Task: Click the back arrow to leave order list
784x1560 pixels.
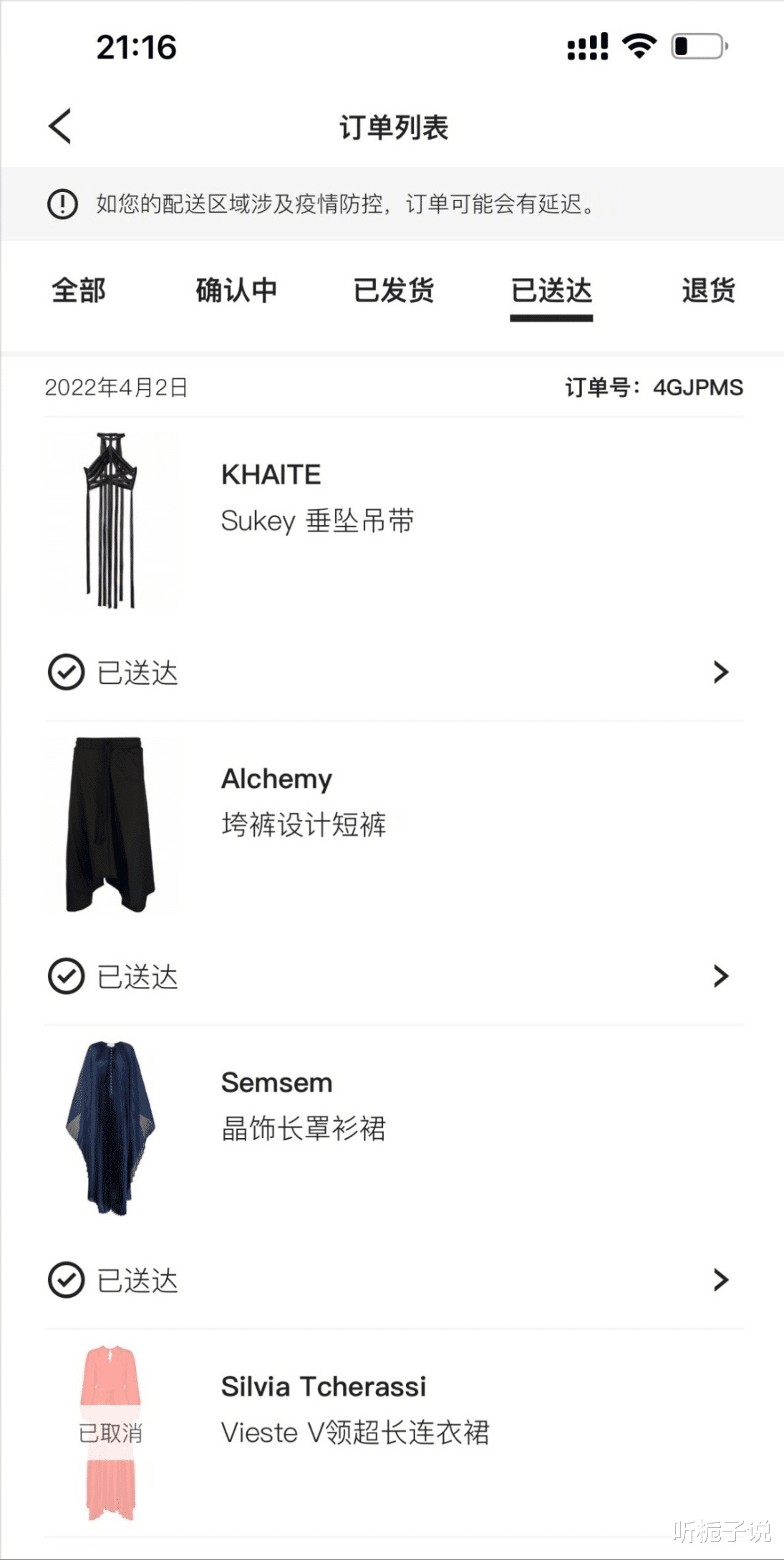Action: click(x=59, y=127)
